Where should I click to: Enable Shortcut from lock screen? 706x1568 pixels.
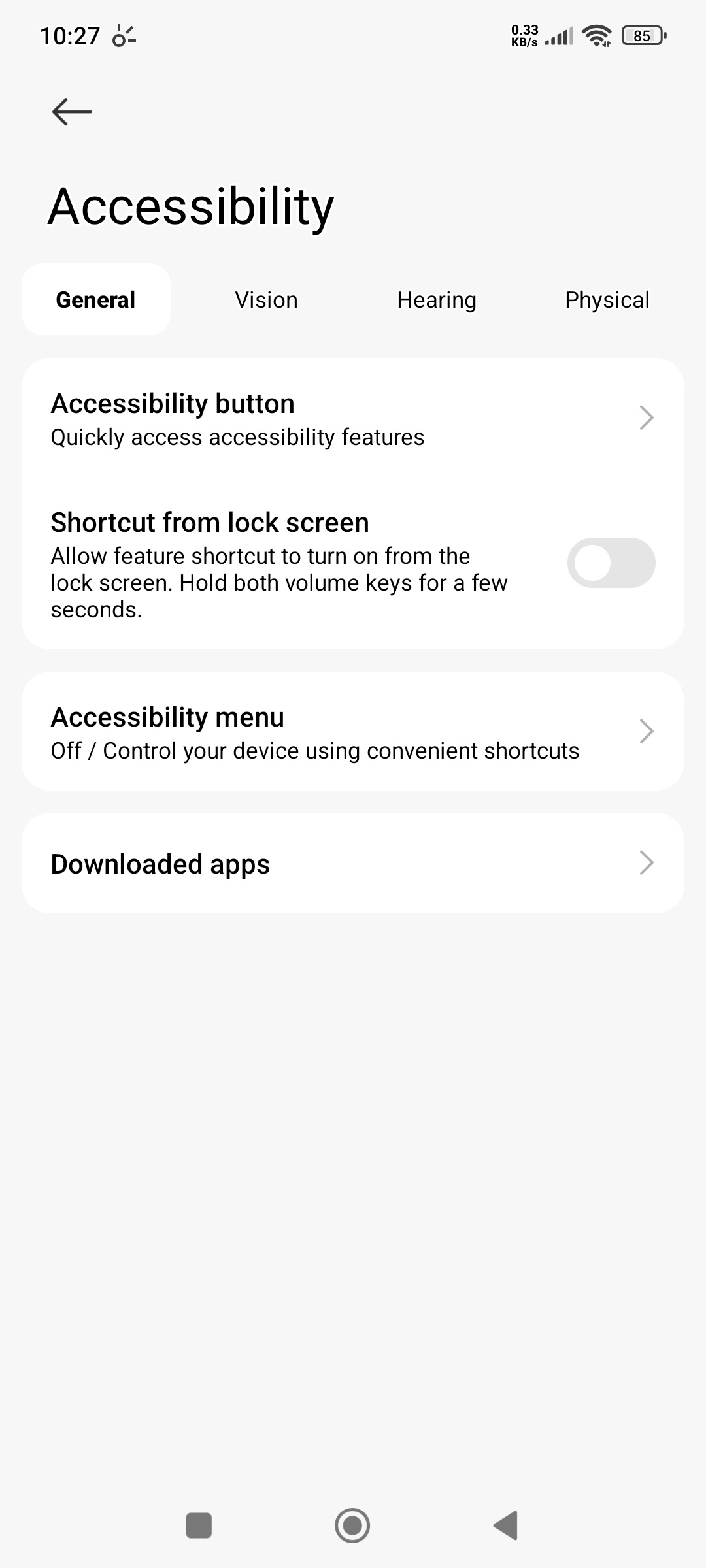coord(611,563)
